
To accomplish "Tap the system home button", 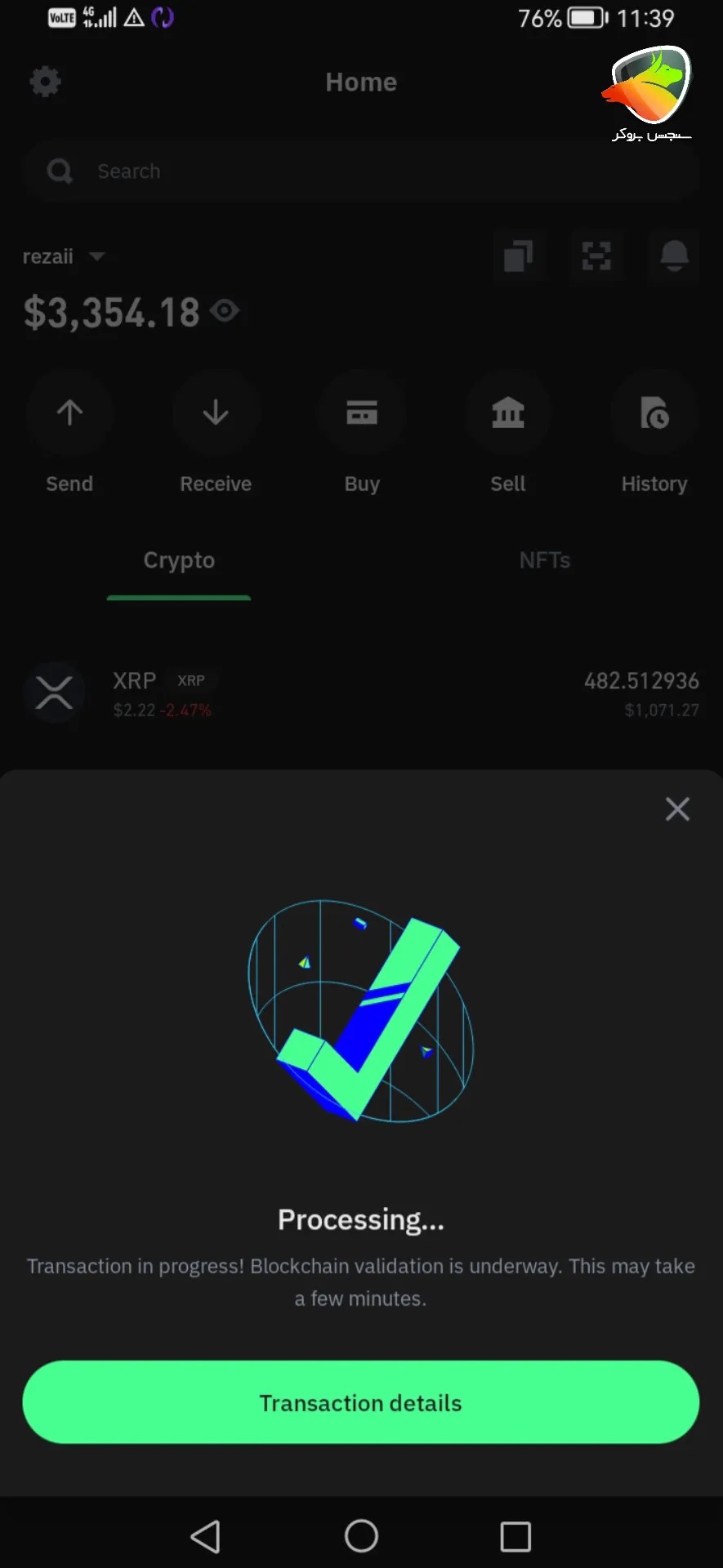I will point(361,1536).
